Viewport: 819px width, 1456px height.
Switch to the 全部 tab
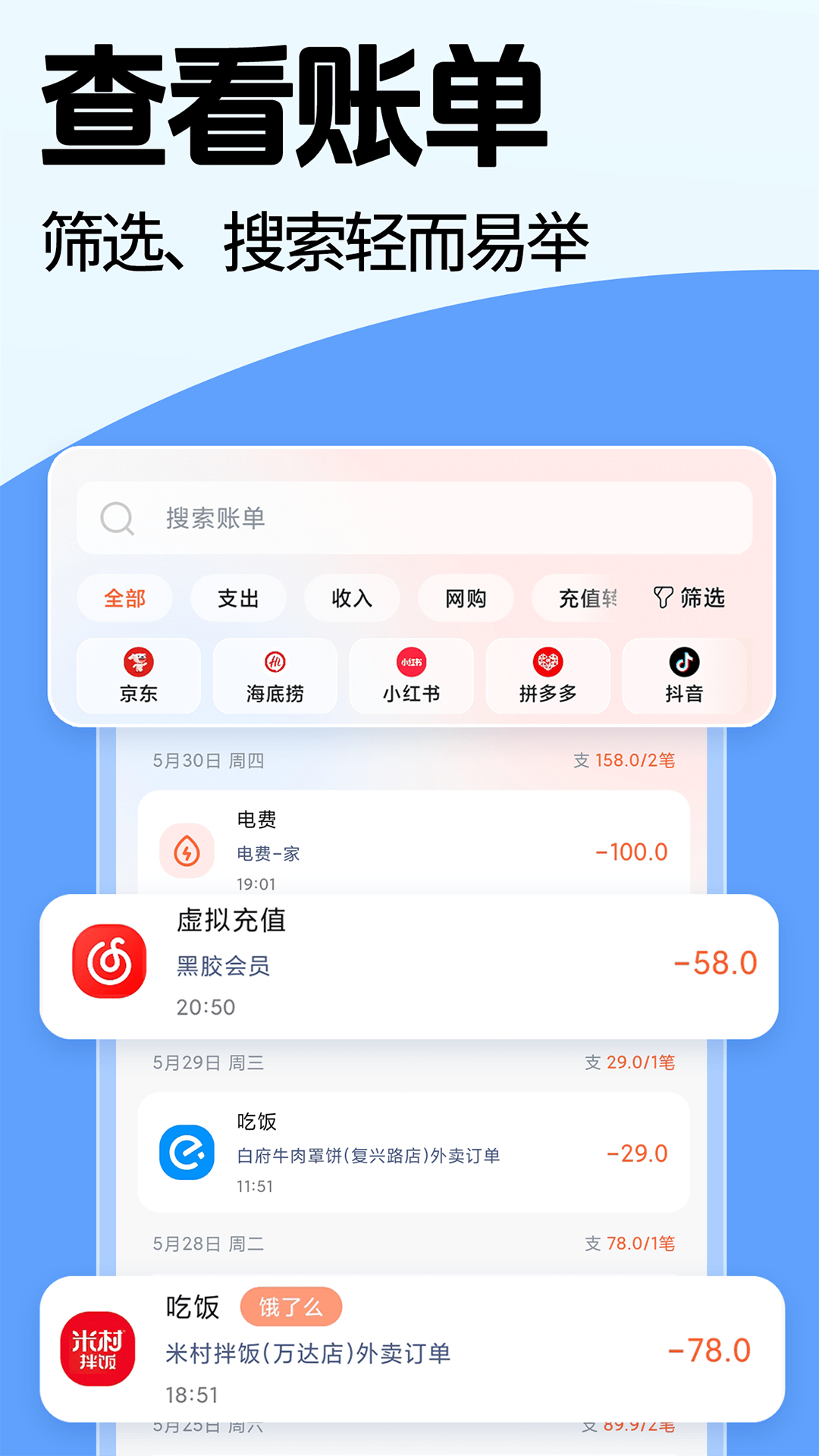pos(125,598)
